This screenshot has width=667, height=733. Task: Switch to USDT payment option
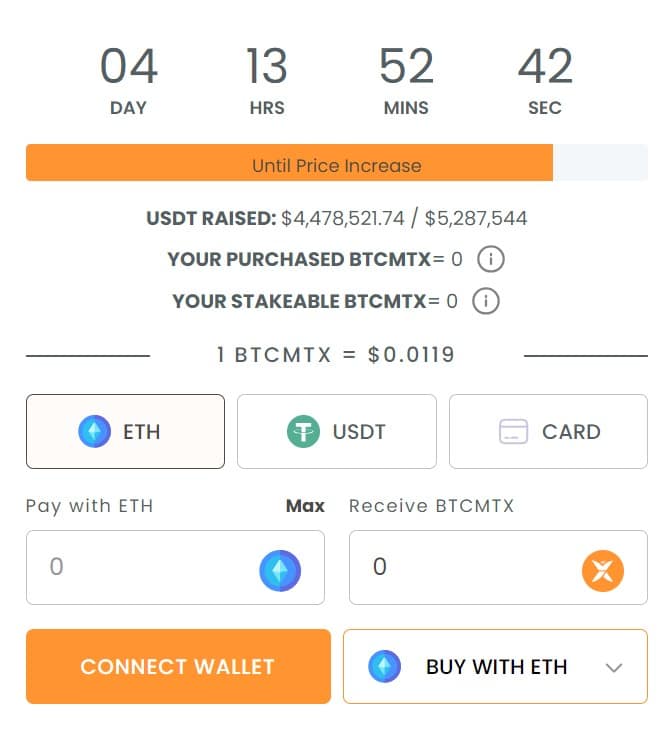tap(336, 432)
